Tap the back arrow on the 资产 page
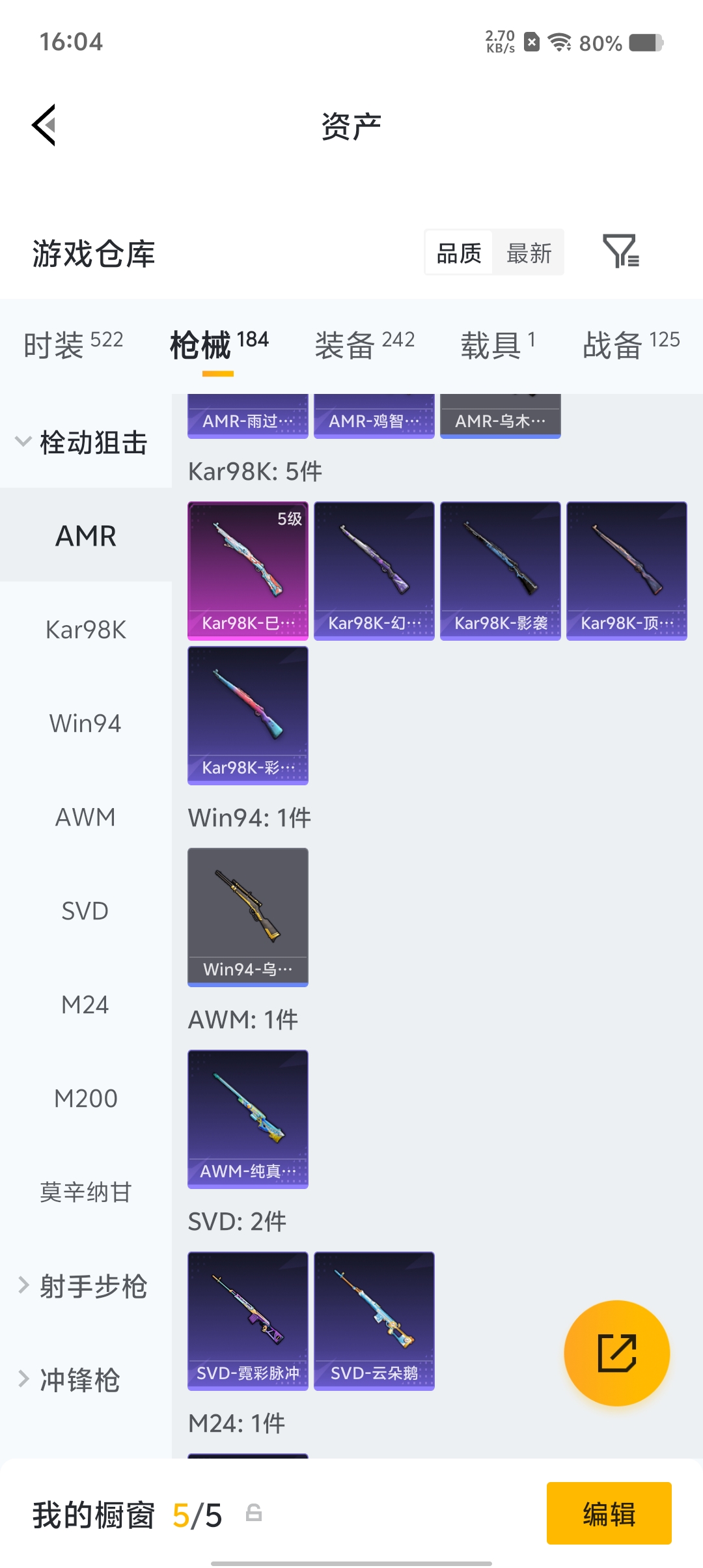Viewport: 703px width, 1568px height. pyautogui.click(x=43, y=125)
